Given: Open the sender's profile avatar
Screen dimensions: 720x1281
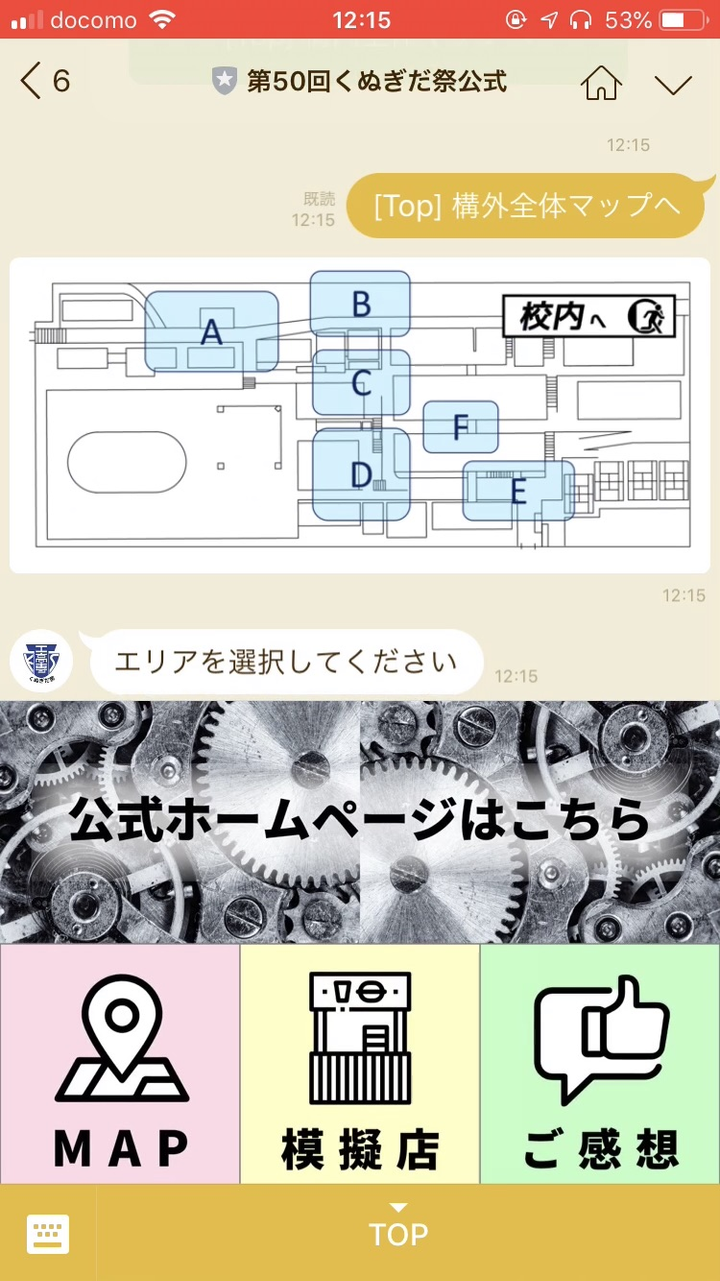Looking at the screenshot, I should point(40,661).
